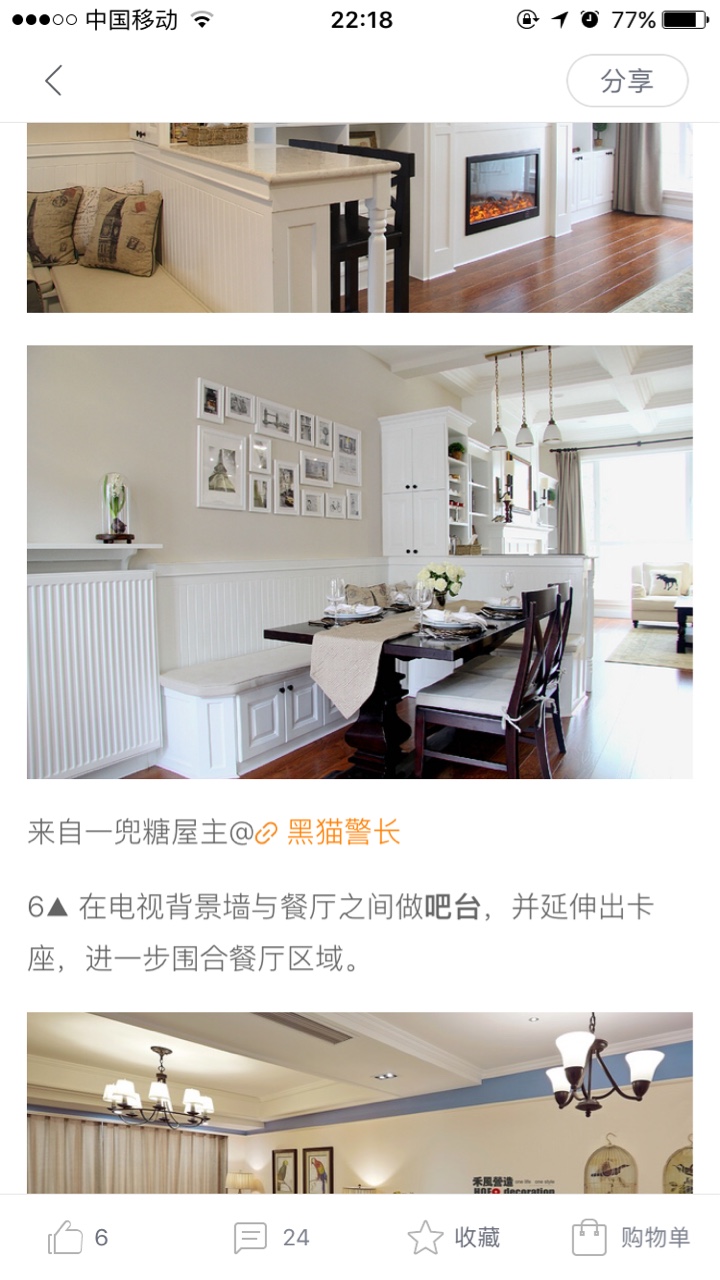Tap the 分享 share button
The image size is (720, 1280).
pos(627,81)
